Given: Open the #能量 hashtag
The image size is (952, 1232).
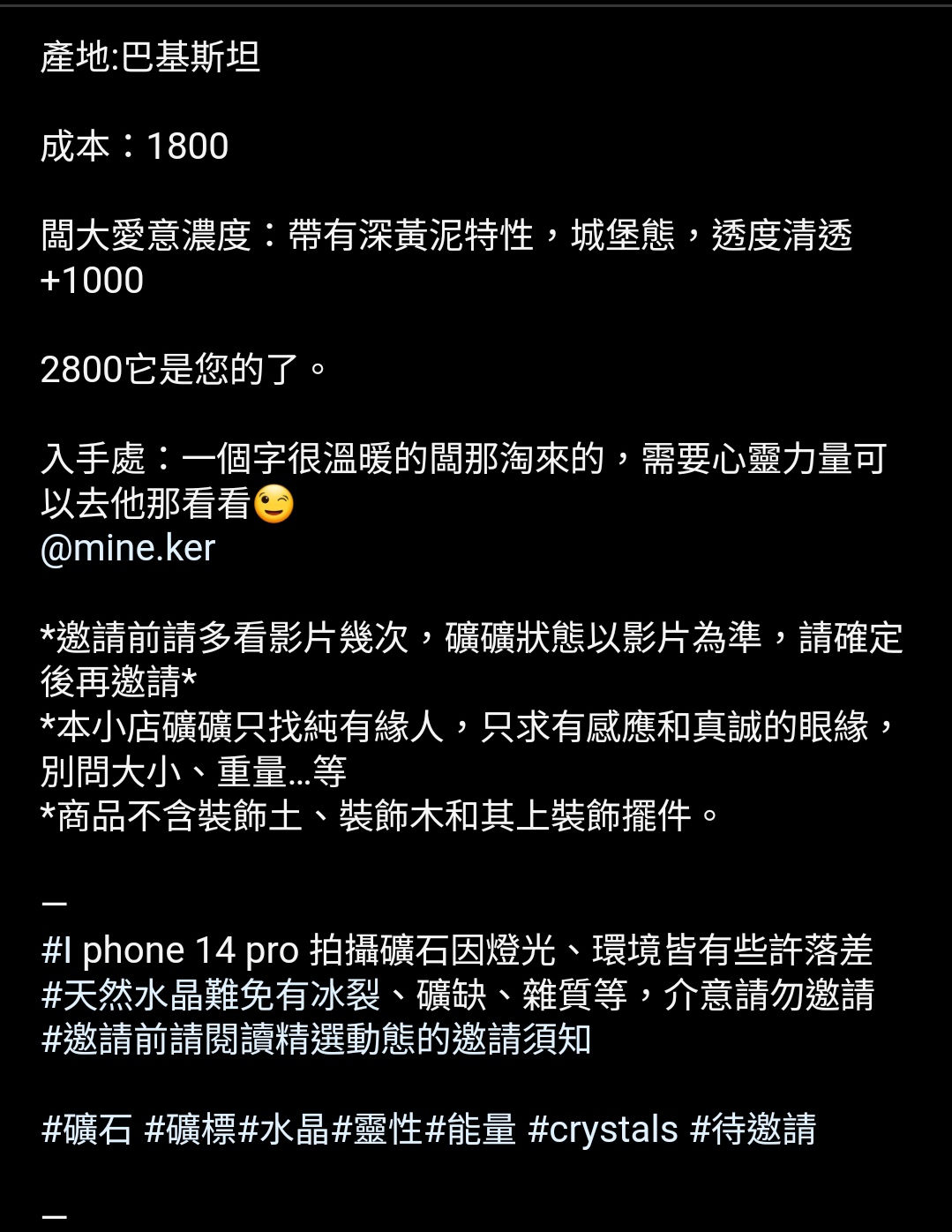Looking at the screenshot, I should [x=470, y=1130].
